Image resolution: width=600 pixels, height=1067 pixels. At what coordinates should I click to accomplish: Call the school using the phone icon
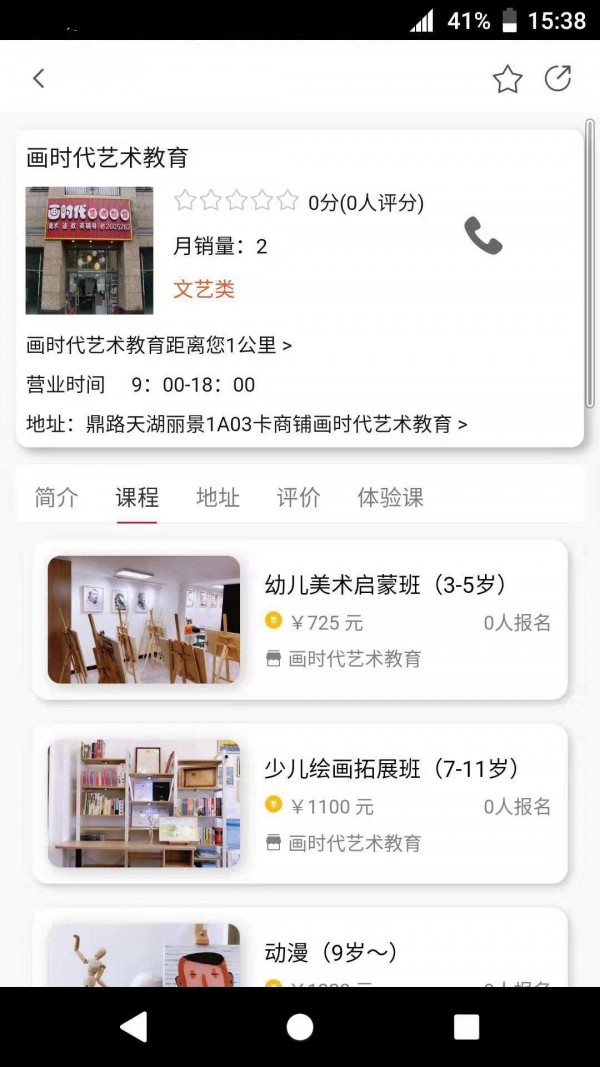483,236
